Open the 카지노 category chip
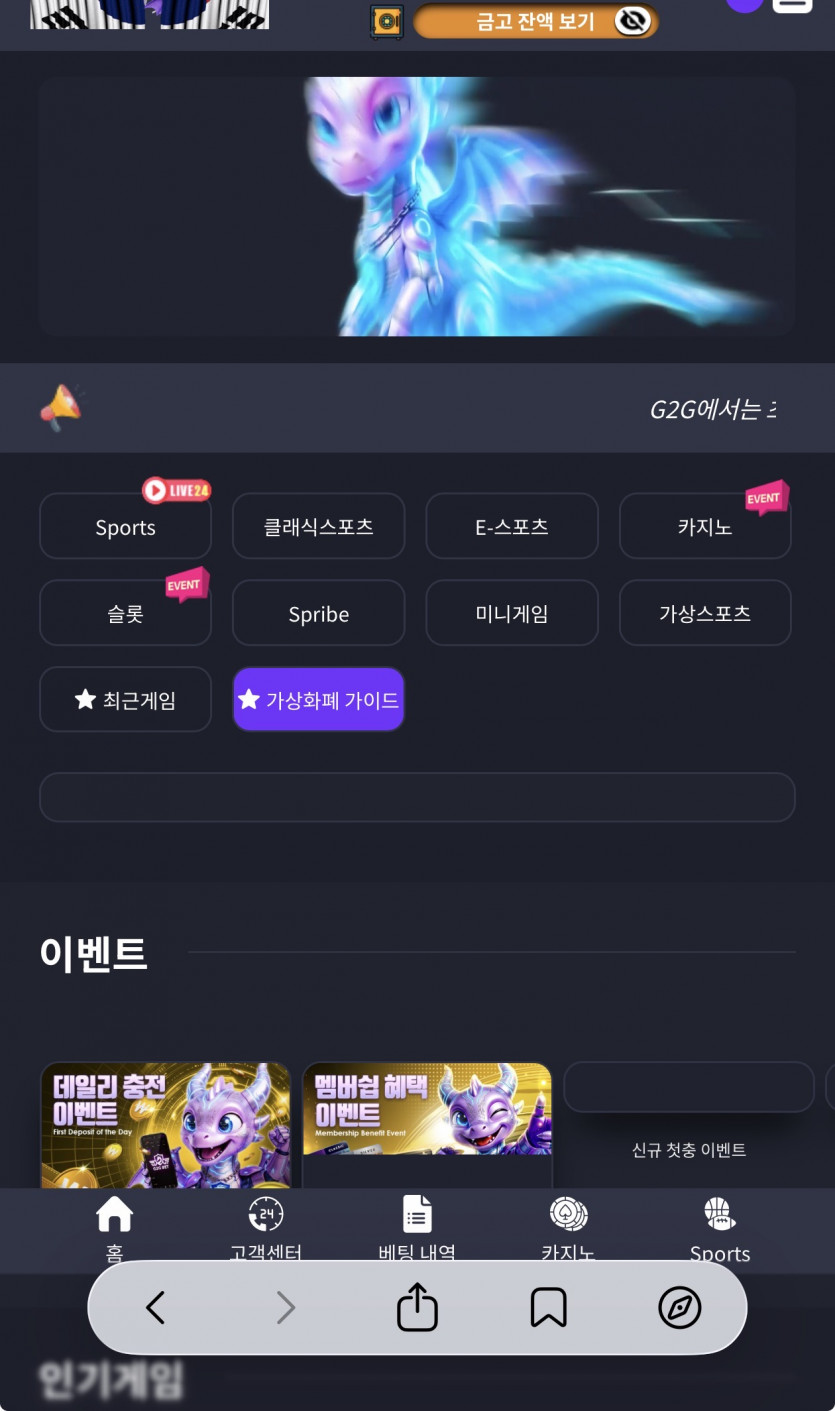 [705, 526]
